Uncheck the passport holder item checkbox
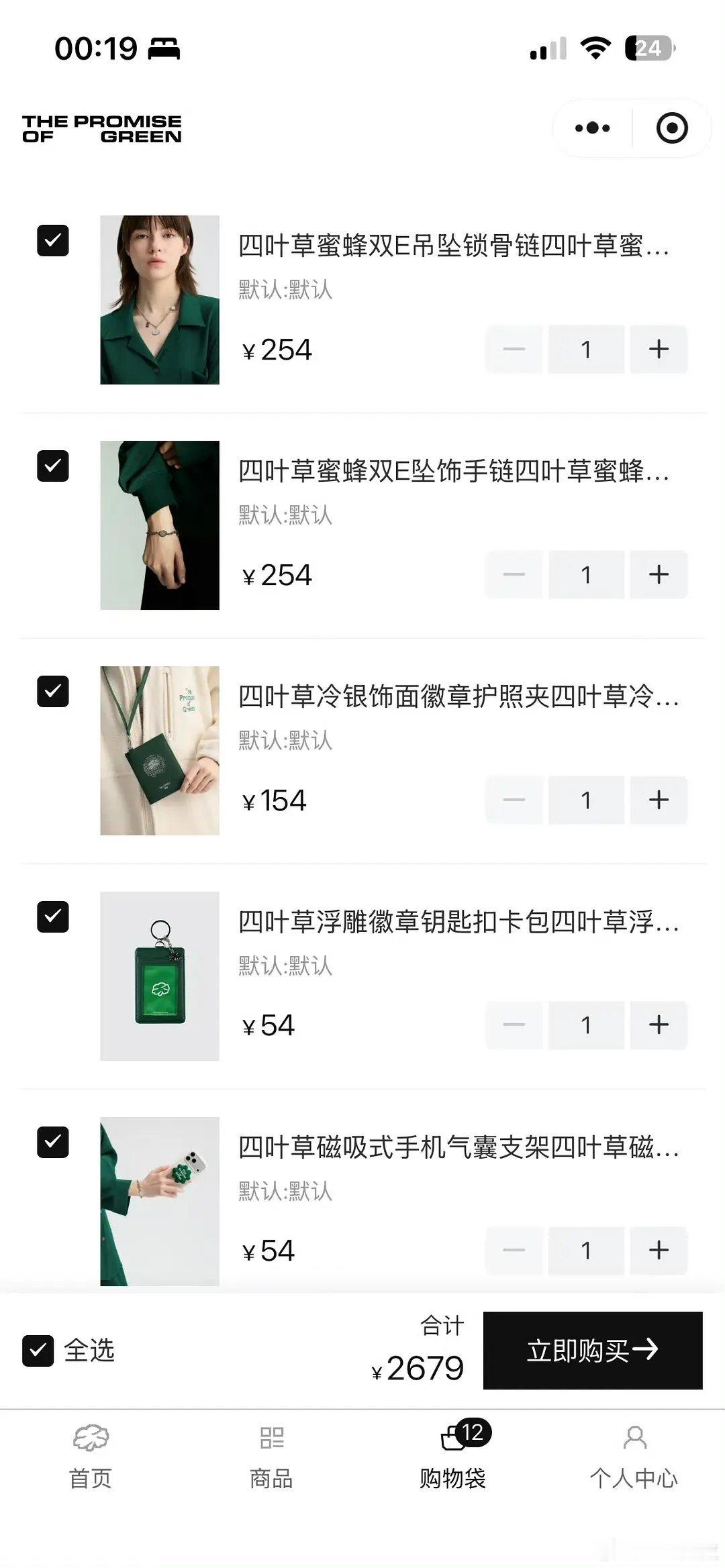725x1568 pixels. [53, 692]
